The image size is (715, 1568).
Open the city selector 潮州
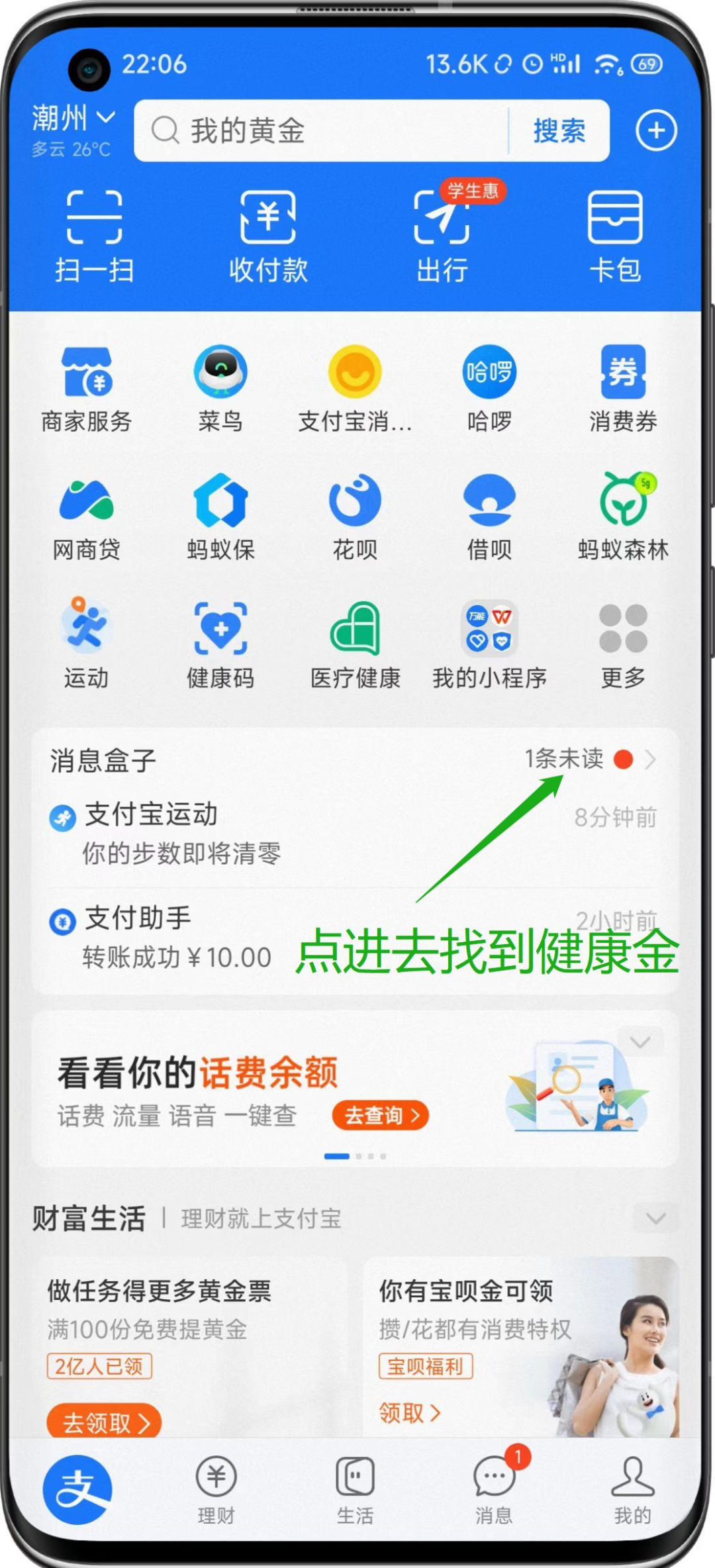point(73,119)
